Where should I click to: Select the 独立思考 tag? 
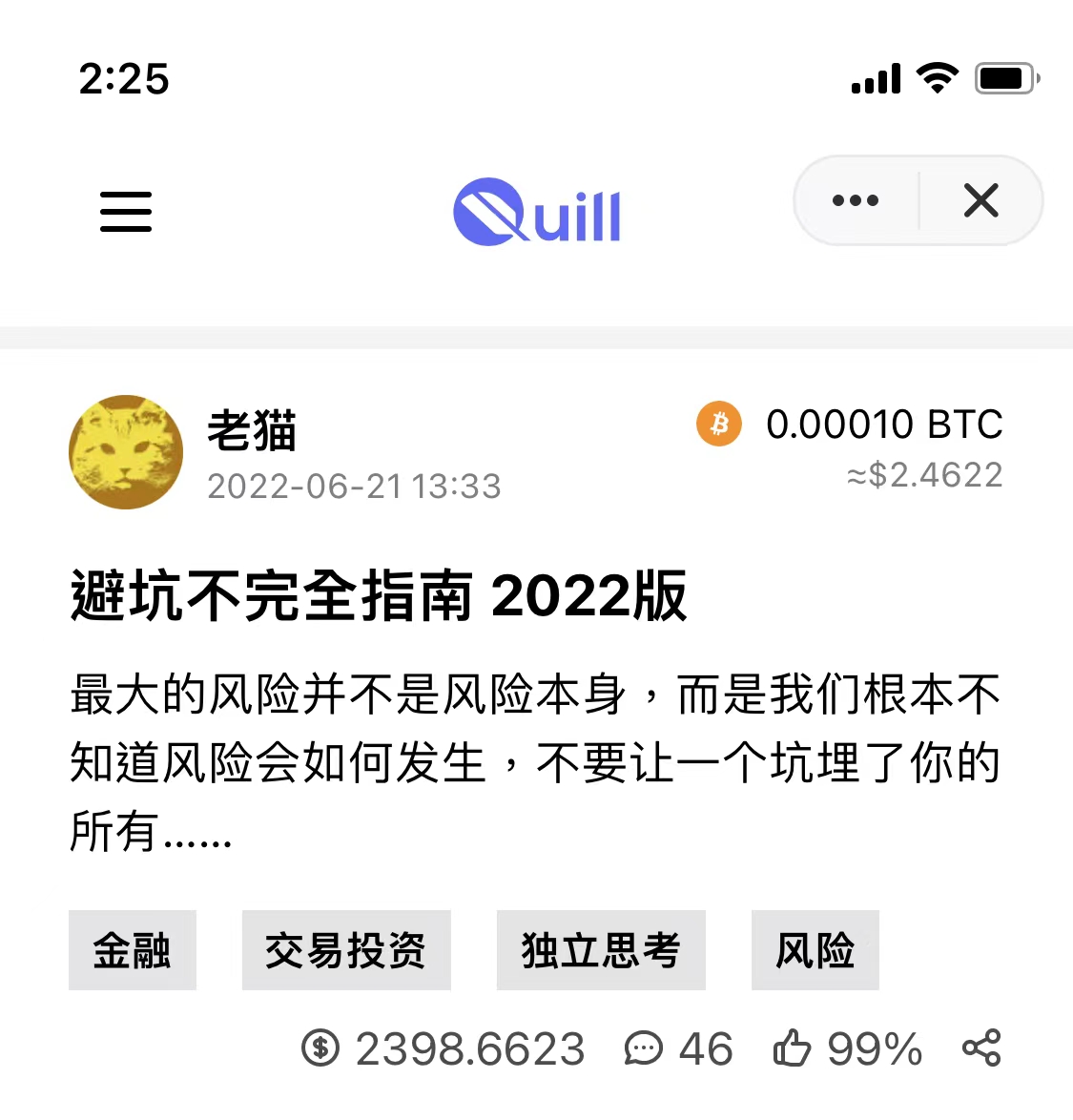601,950
